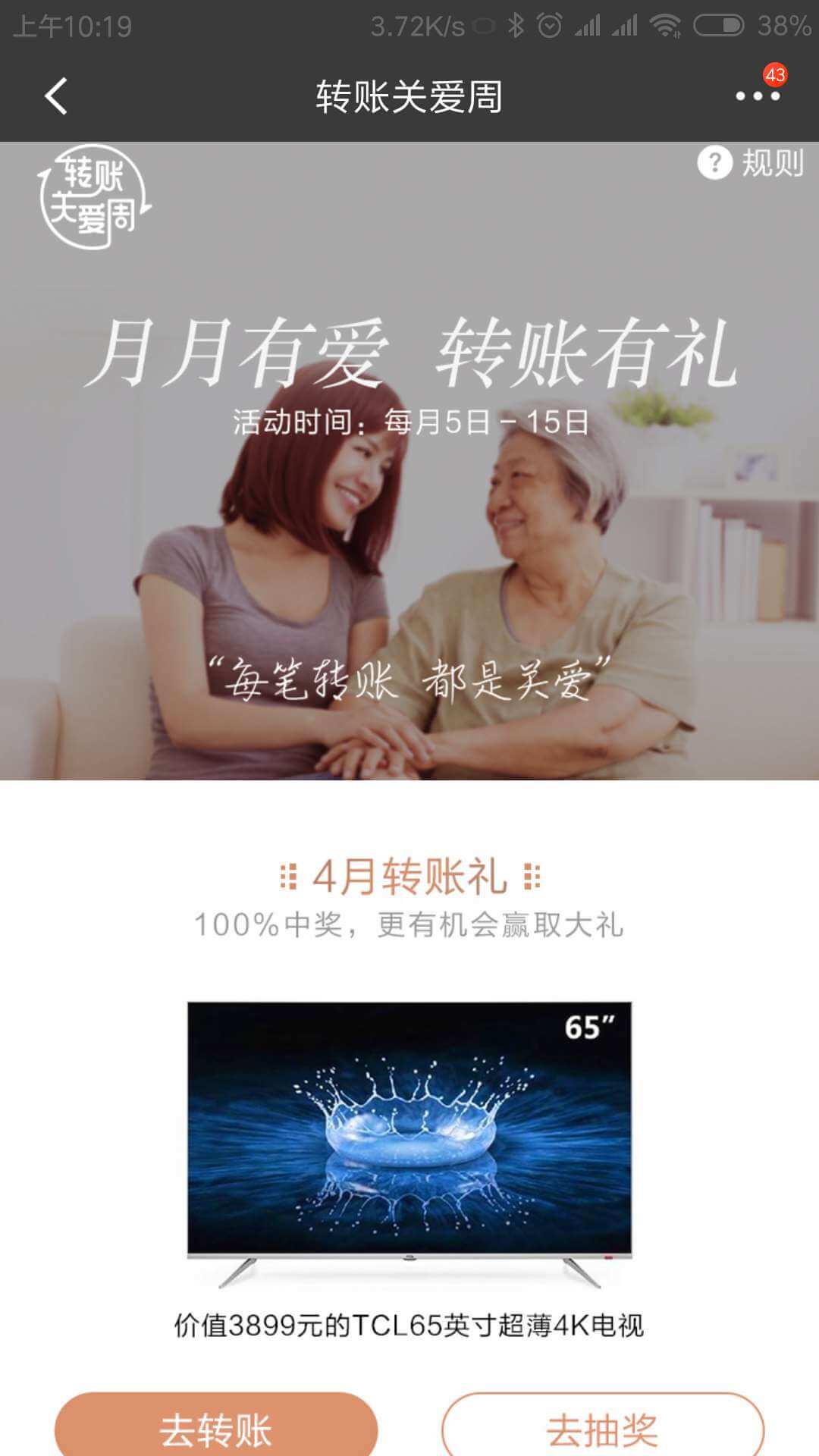Open the 规则 rules help
819x1456 pixels.
tap(751, 163)
